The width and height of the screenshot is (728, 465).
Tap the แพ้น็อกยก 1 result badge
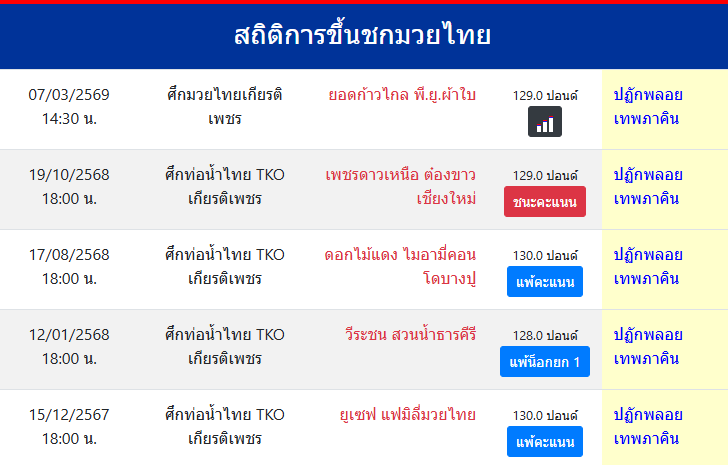click(x=545, y=362)
